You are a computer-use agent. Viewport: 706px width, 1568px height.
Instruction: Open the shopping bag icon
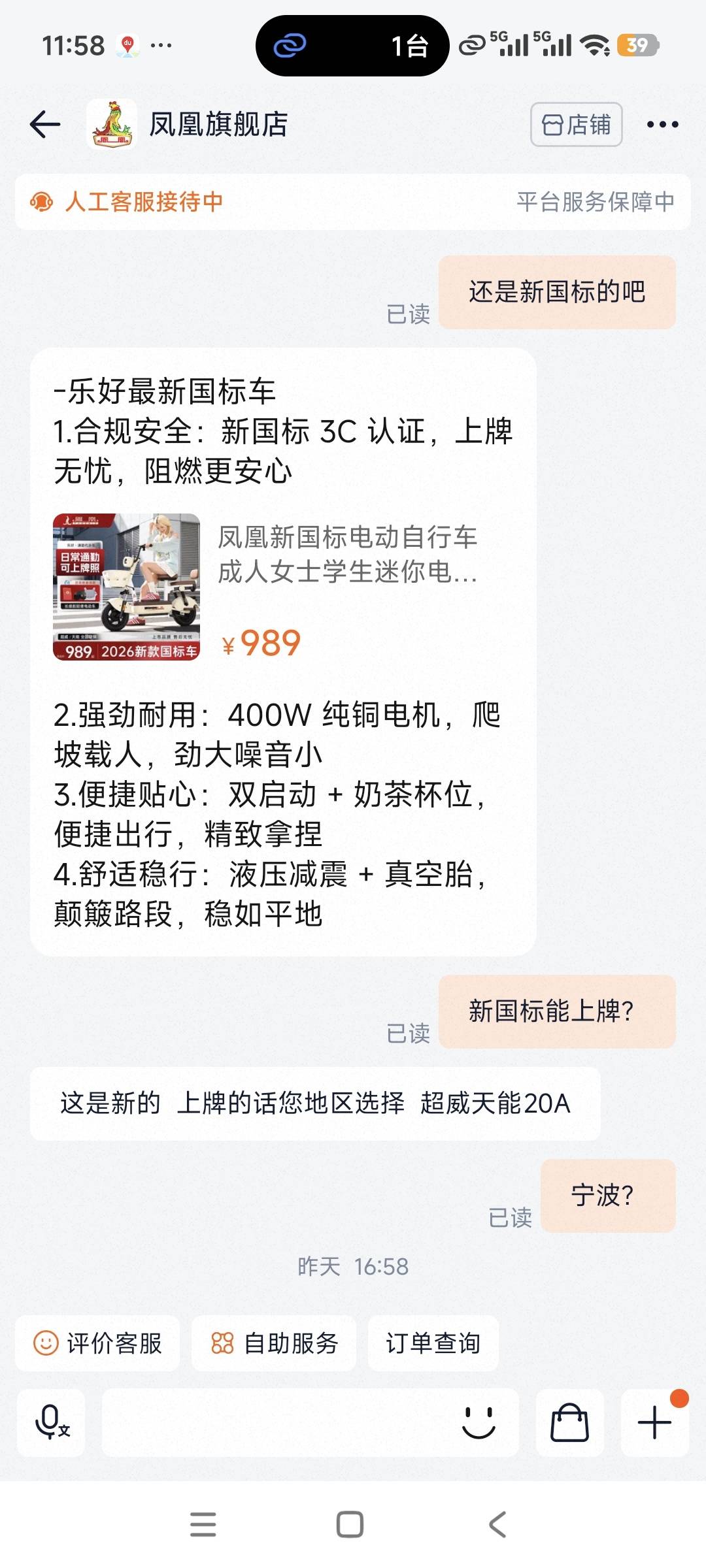coord(569,1423)
